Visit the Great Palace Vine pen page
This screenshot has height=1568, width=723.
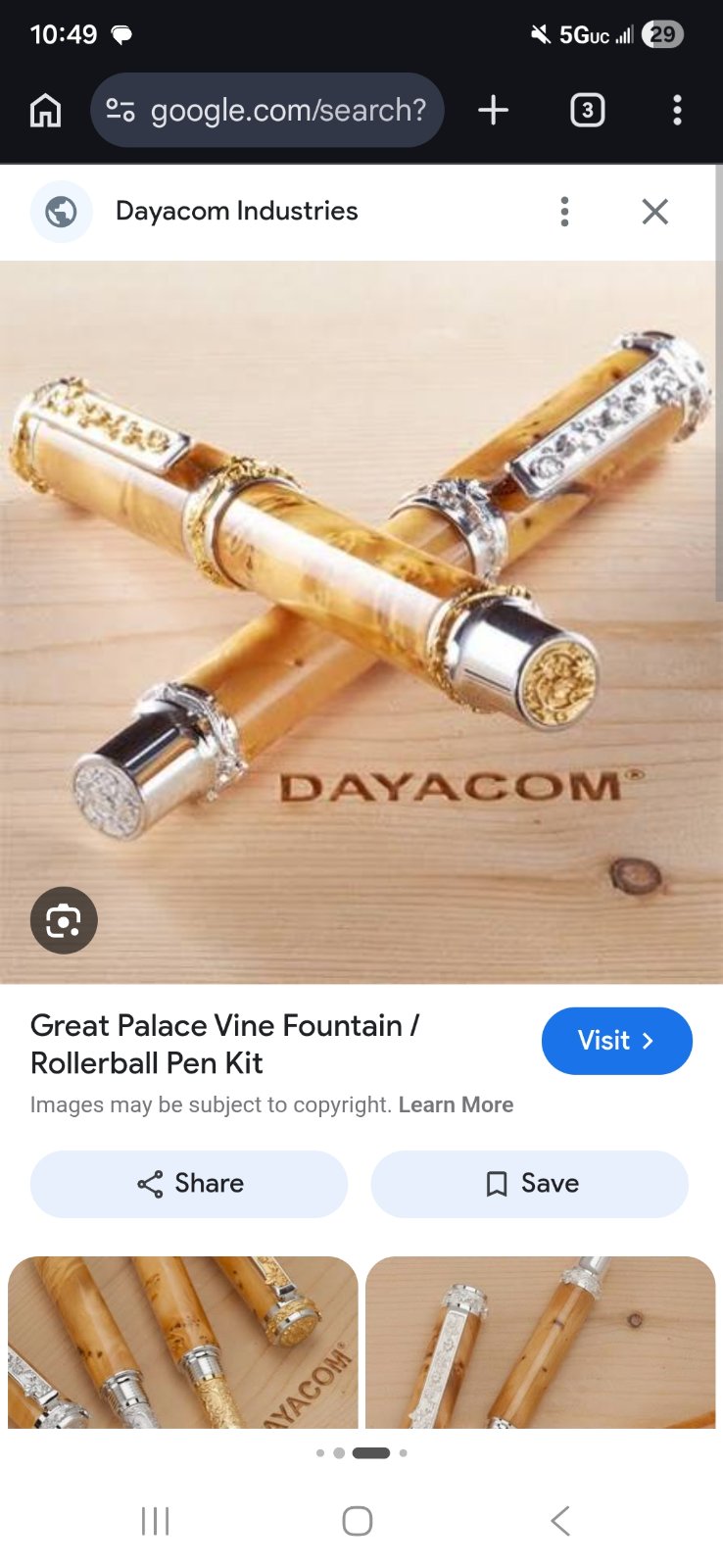(616, 1041)
